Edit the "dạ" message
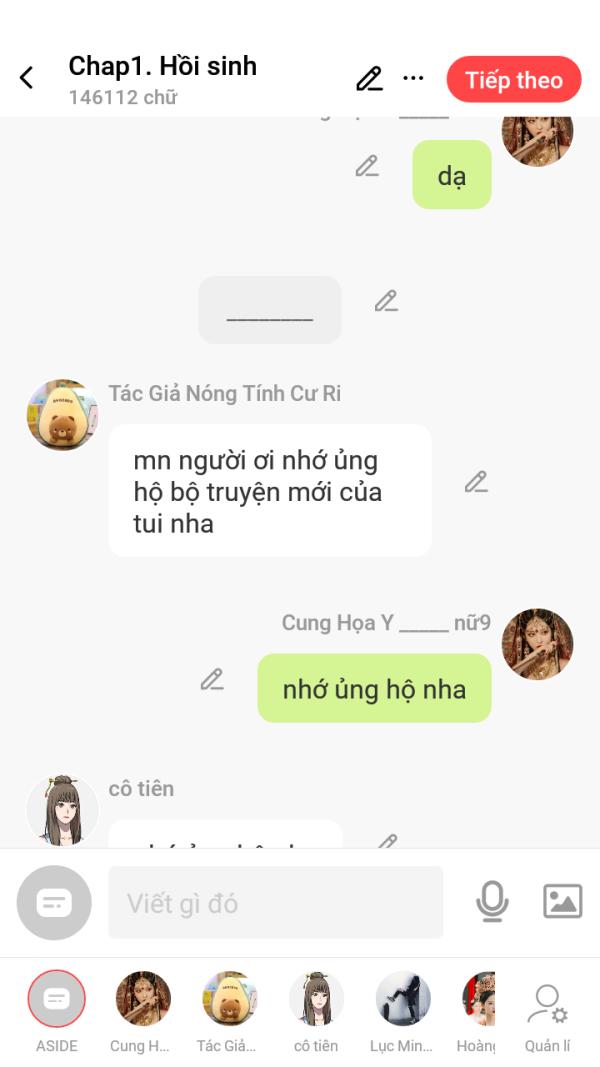 pyautogui.click(x=367, y=166)
